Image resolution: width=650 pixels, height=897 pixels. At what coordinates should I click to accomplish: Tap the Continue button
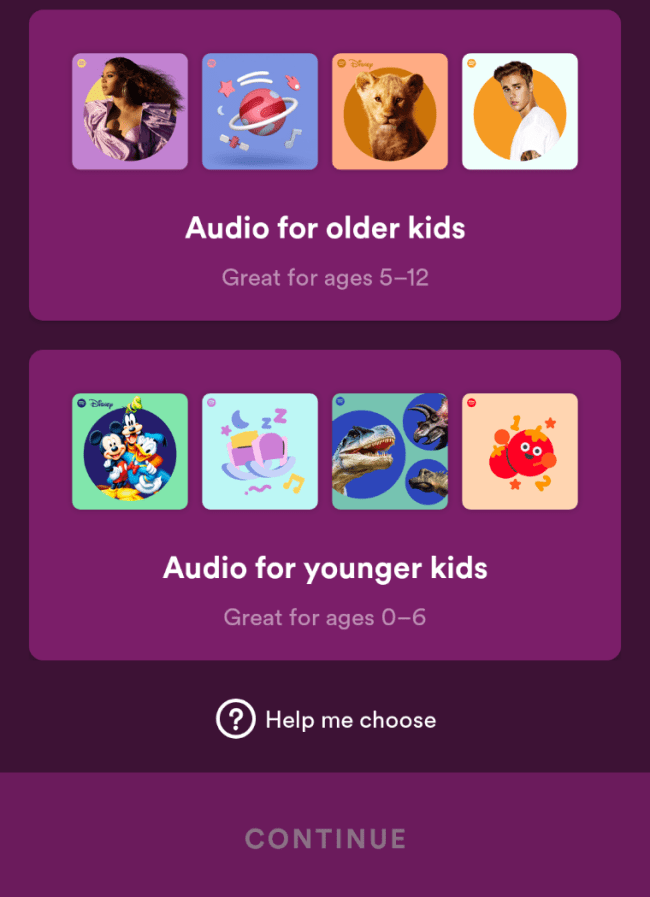point(325,838)
